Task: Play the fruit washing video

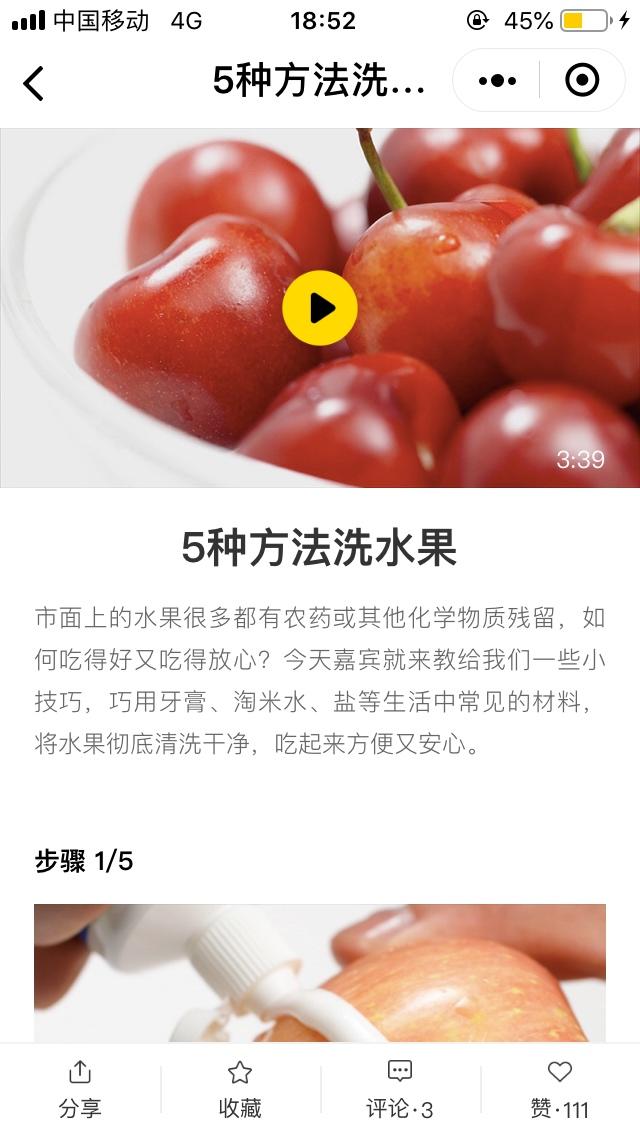Action: (320, 308)
